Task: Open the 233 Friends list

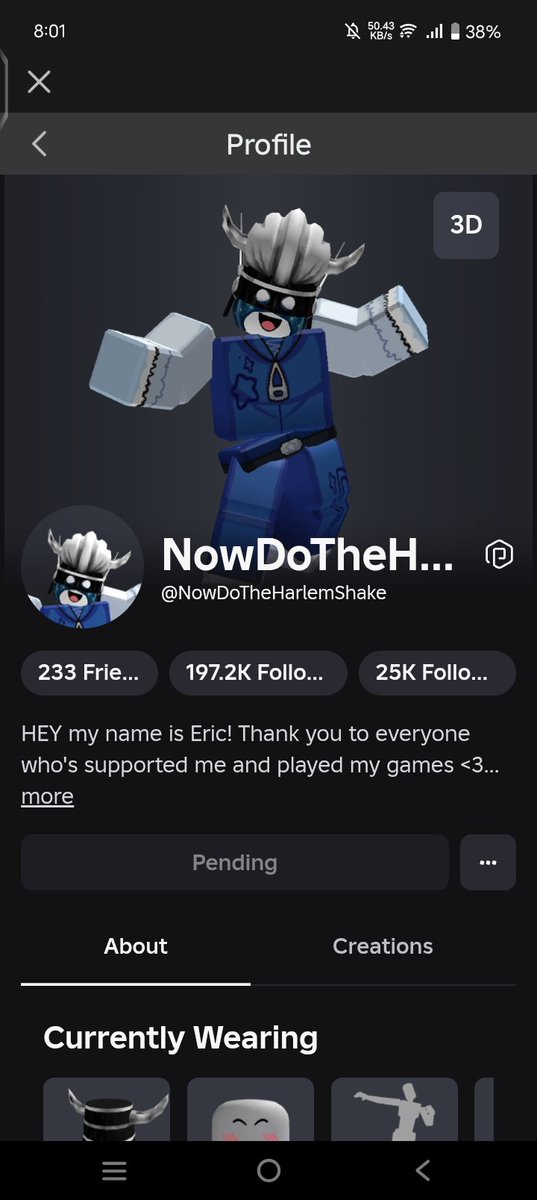Action: [89, 673]
